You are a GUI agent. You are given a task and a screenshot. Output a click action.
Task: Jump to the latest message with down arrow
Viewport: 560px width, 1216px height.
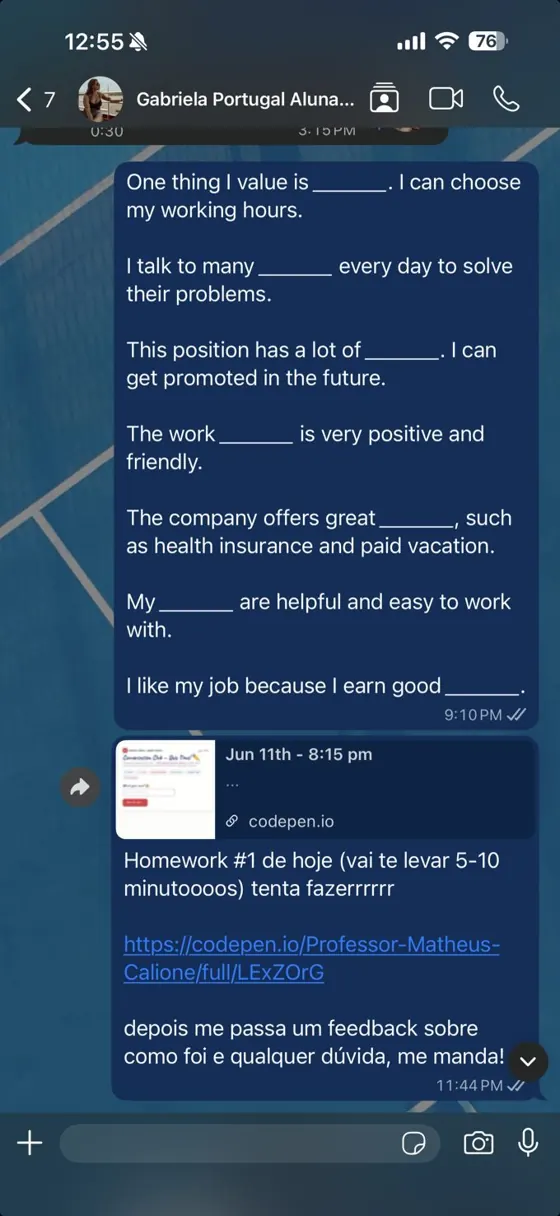[x=528, y=1061]
